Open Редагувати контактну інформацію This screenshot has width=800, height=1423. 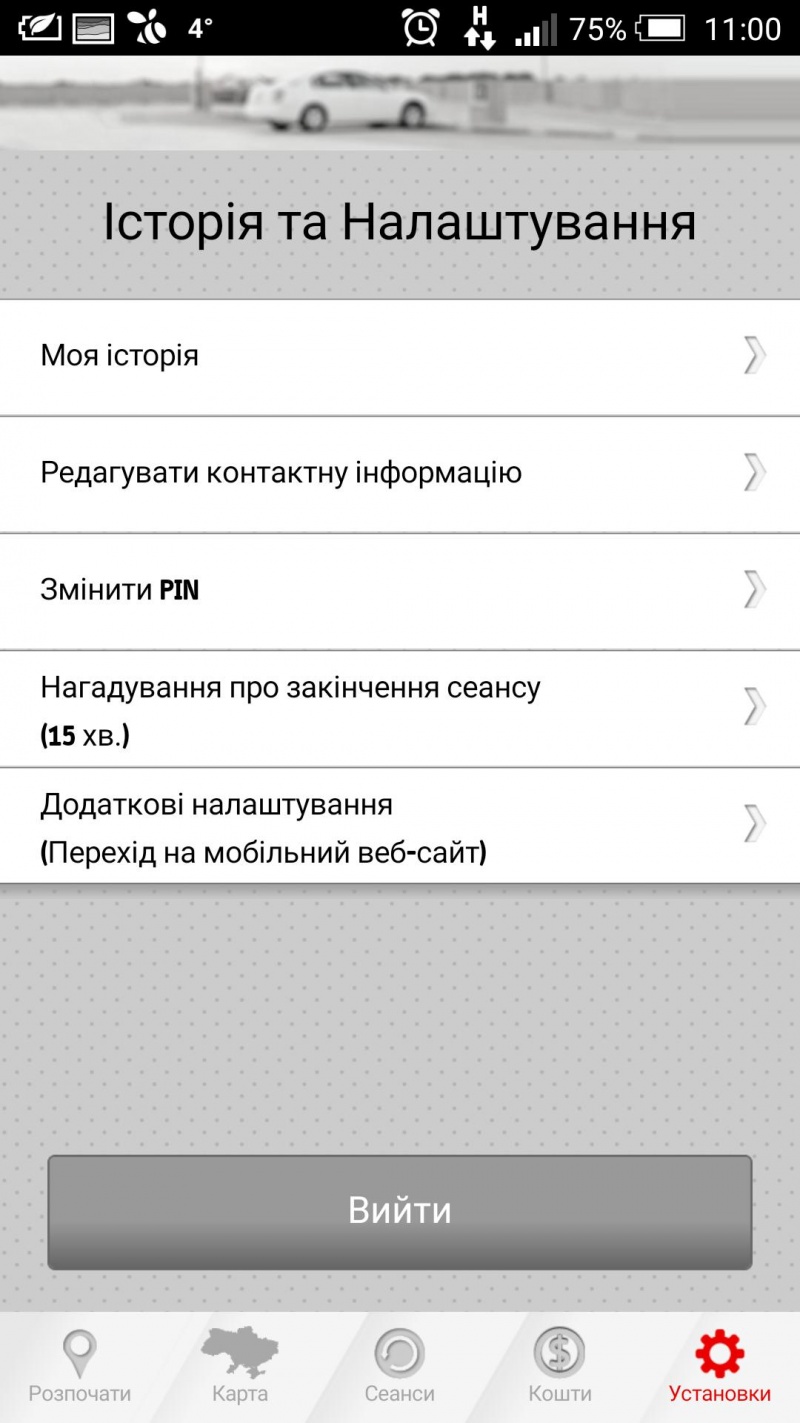pos(400,473)
